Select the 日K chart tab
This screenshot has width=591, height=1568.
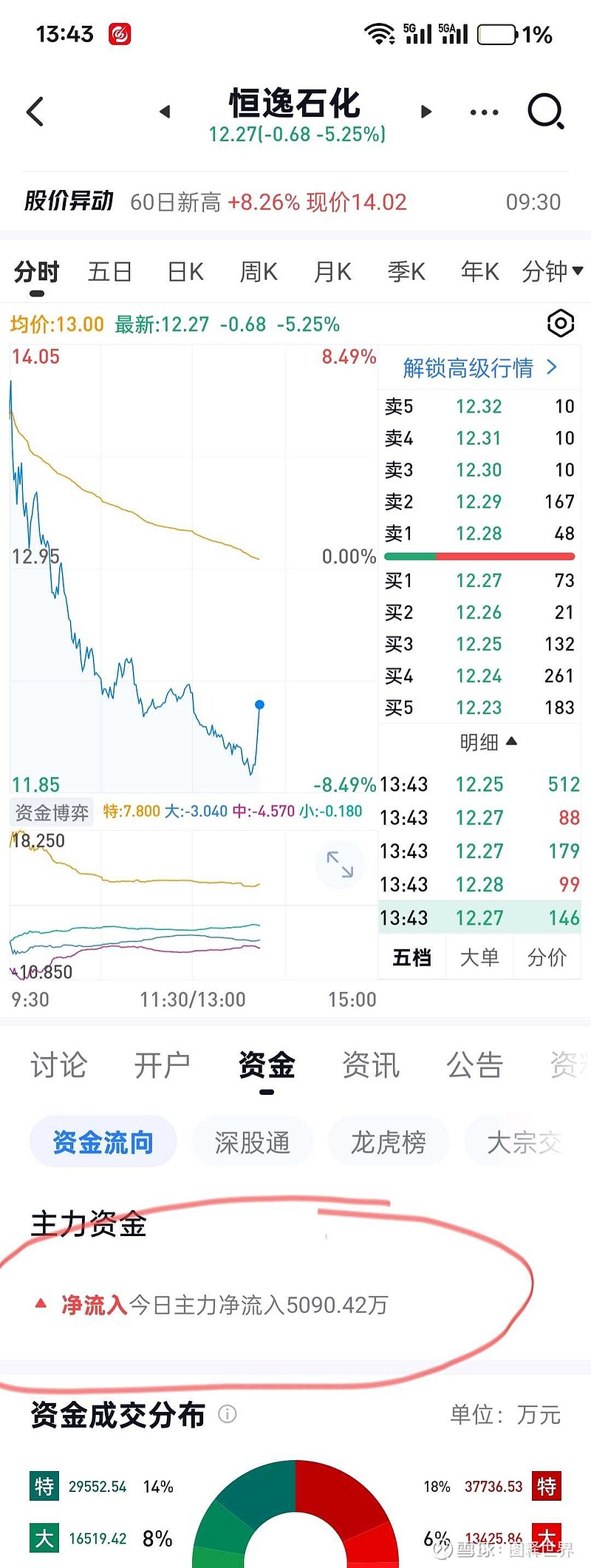185,272
